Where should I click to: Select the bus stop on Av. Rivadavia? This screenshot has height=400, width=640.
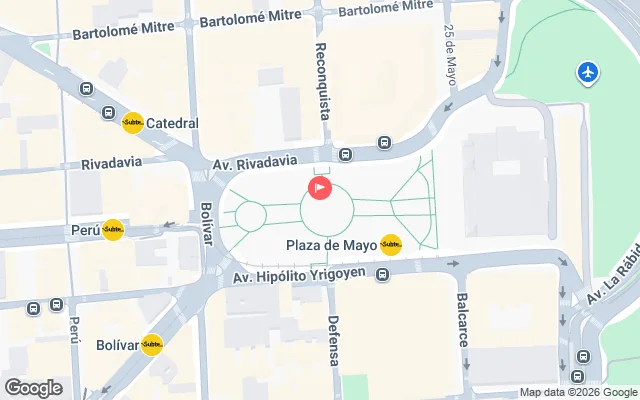345,155
